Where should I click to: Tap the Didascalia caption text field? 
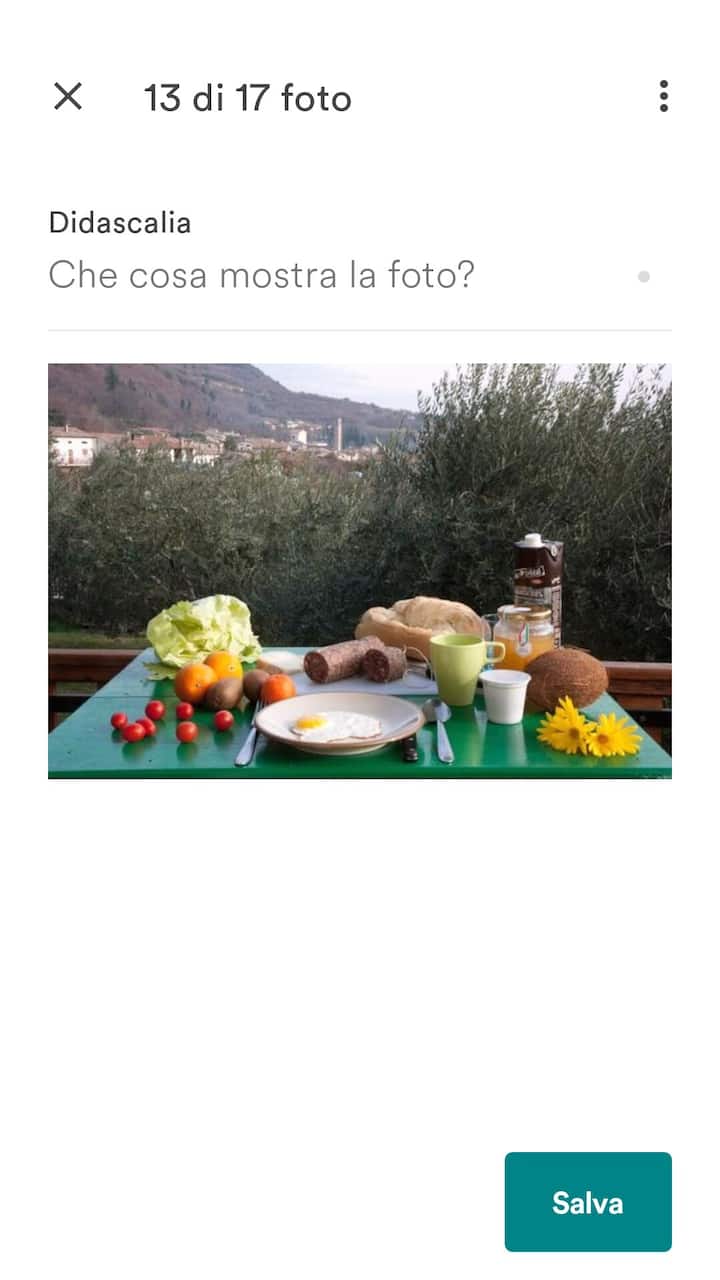click(340, 275)
